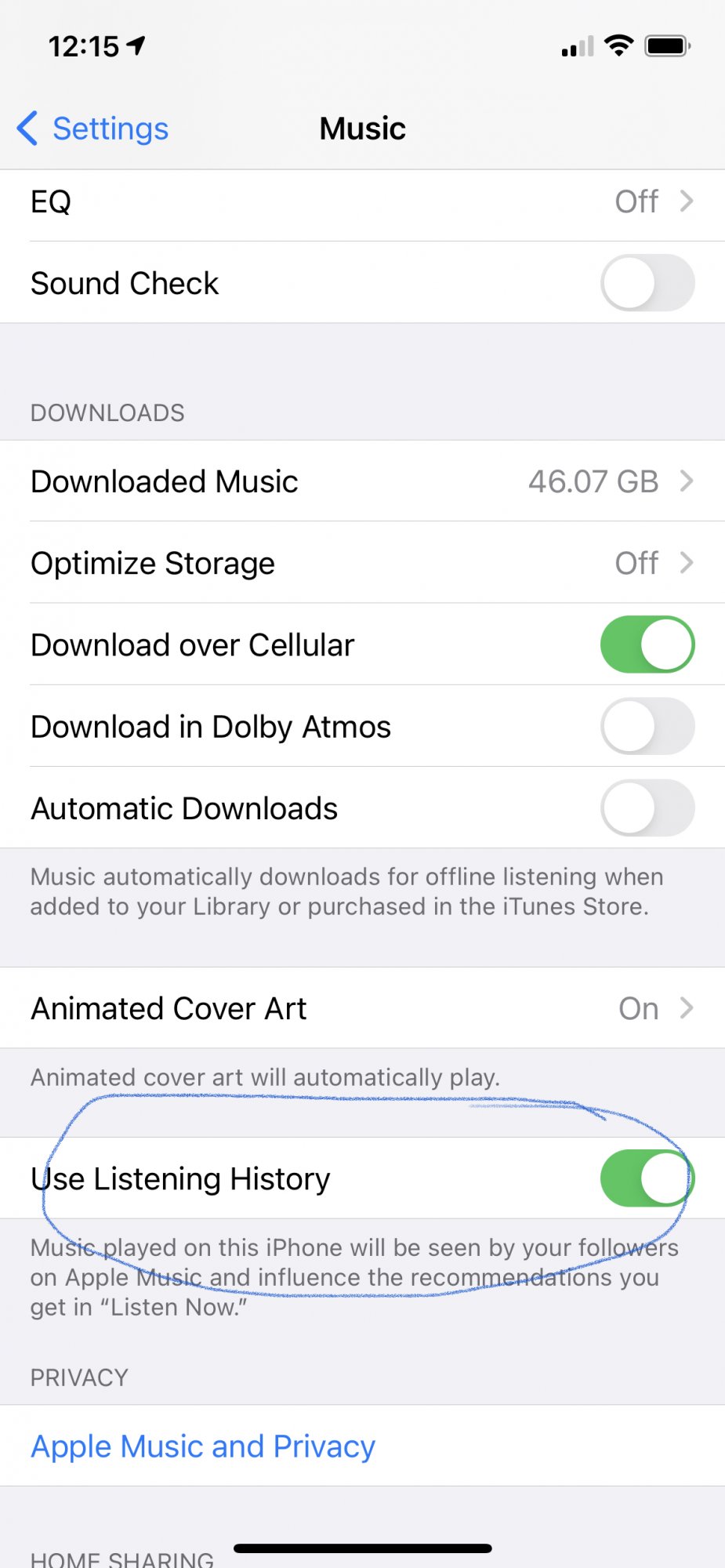
Task: Turn on Automatic Downloads
Action: pyautogui.click(x=647, y=808)
